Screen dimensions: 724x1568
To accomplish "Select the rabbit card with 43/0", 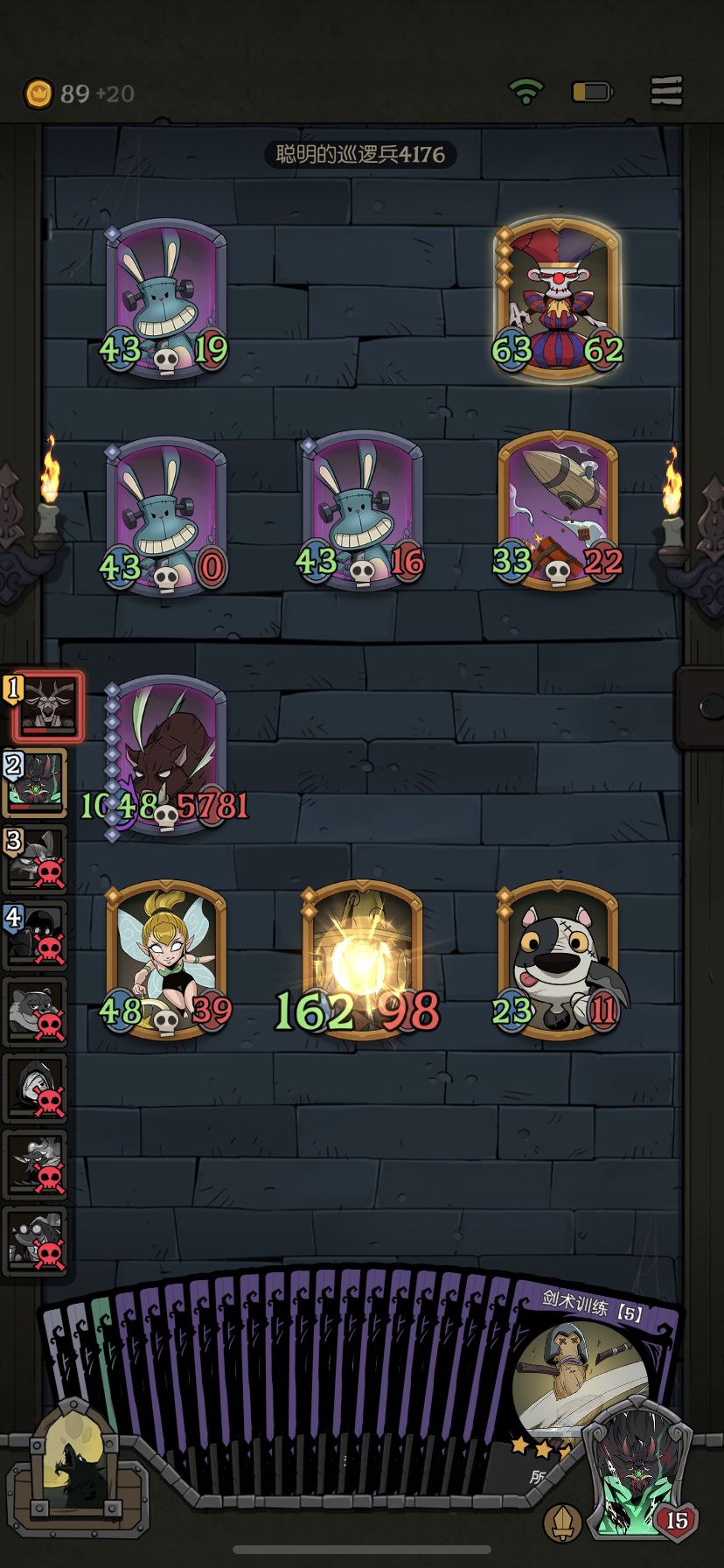I will 165,518.
